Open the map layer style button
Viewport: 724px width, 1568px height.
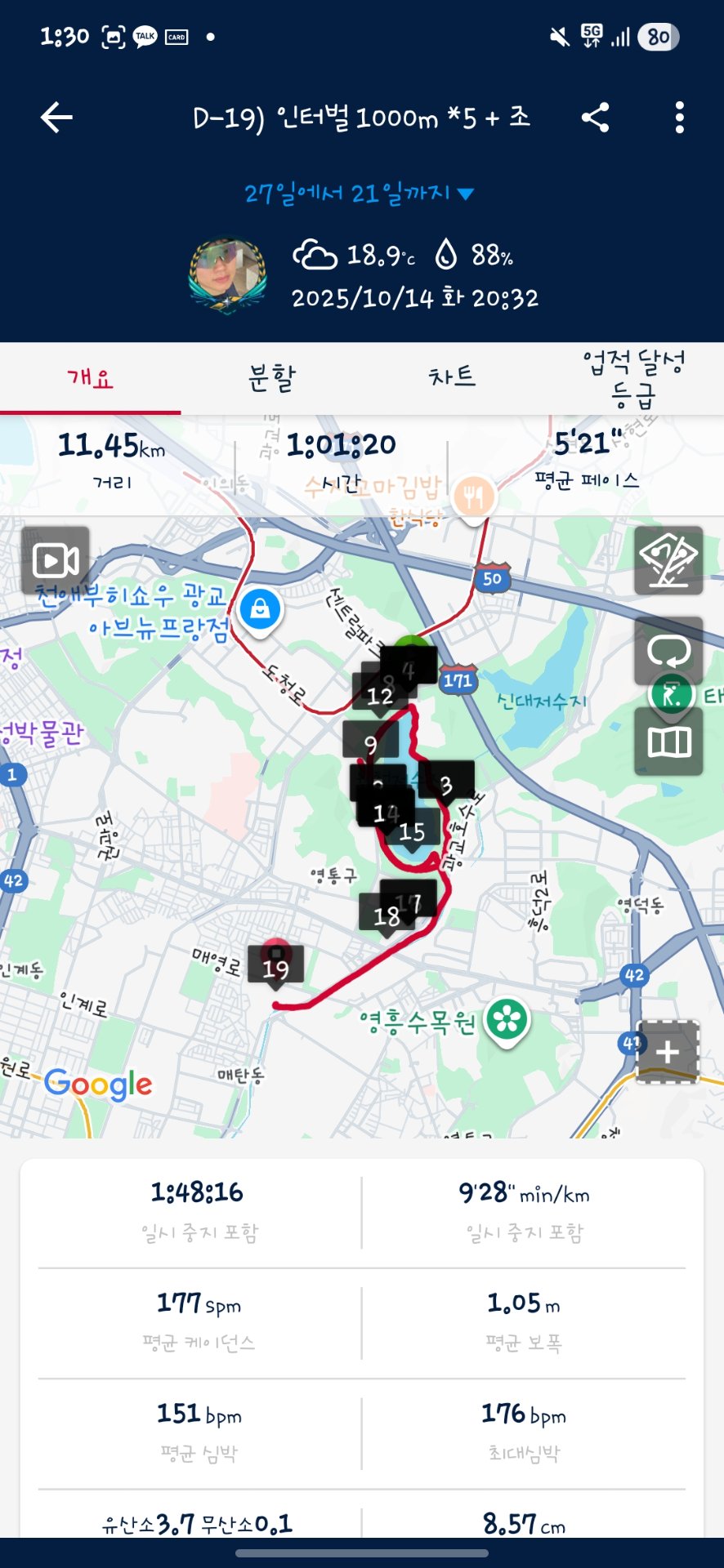point(668,560)
